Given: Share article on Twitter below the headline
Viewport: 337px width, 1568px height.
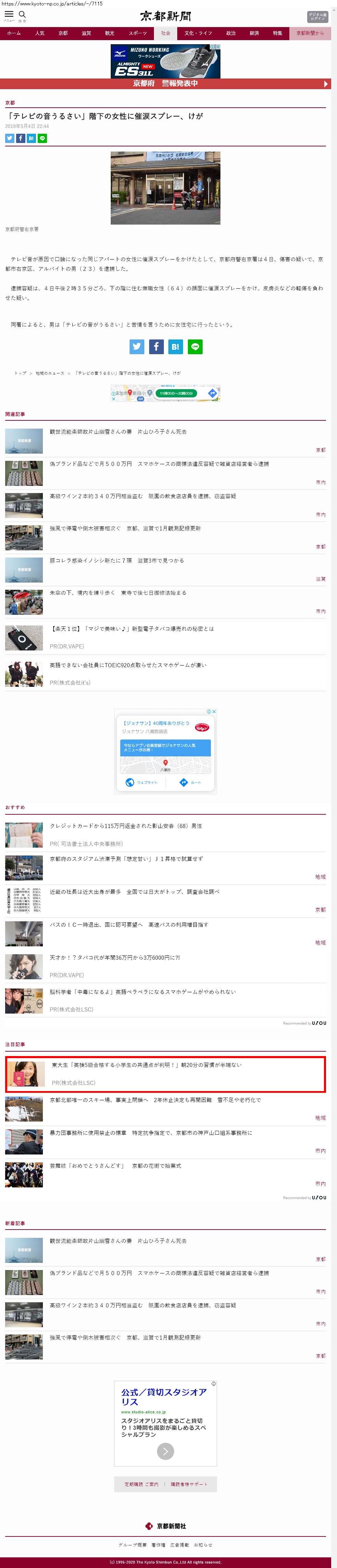Looking at the screenshot, I should click(10, 138).
